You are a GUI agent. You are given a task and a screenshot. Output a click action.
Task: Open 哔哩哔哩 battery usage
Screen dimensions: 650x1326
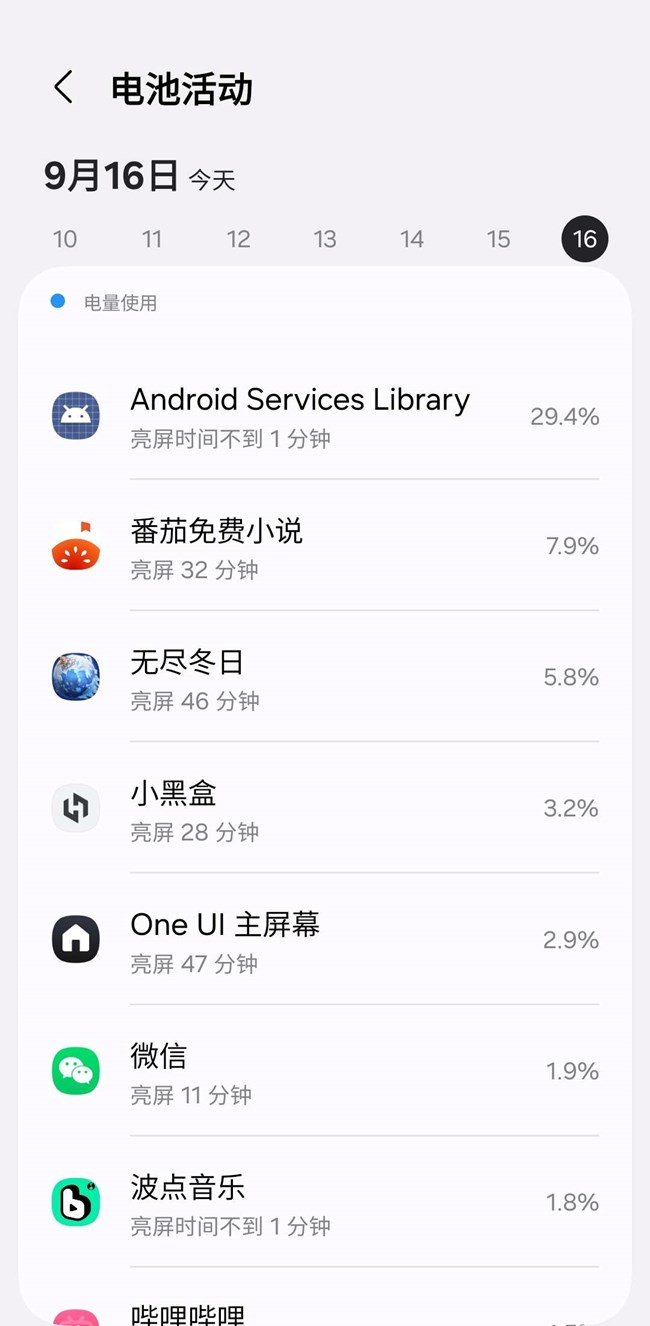(x=325, y=1312)
